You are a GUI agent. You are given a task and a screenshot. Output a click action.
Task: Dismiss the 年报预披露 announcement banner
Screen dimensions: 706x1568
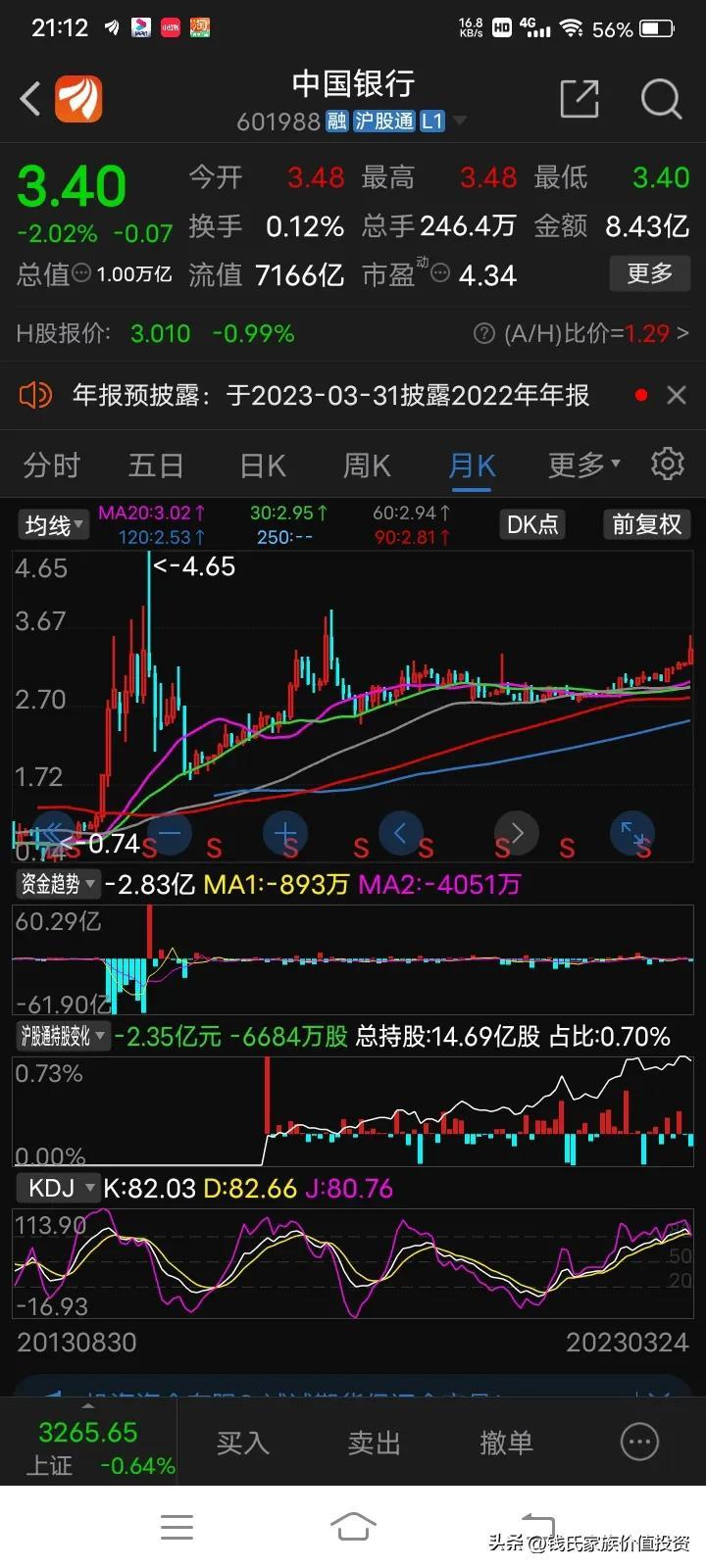676,395
